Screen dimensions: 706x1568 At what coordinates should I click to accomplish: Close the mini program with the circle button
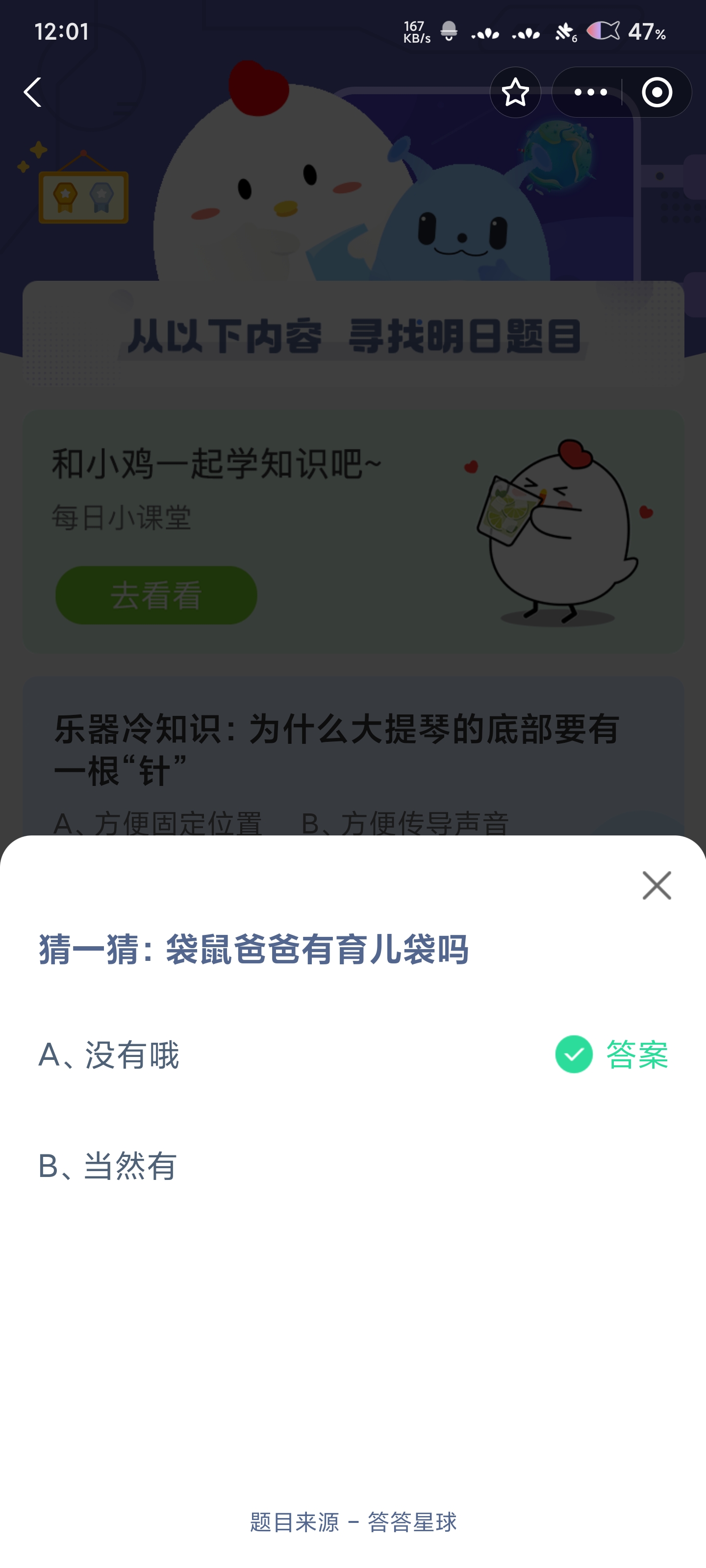pyautogui.click(x=656, y=93)
